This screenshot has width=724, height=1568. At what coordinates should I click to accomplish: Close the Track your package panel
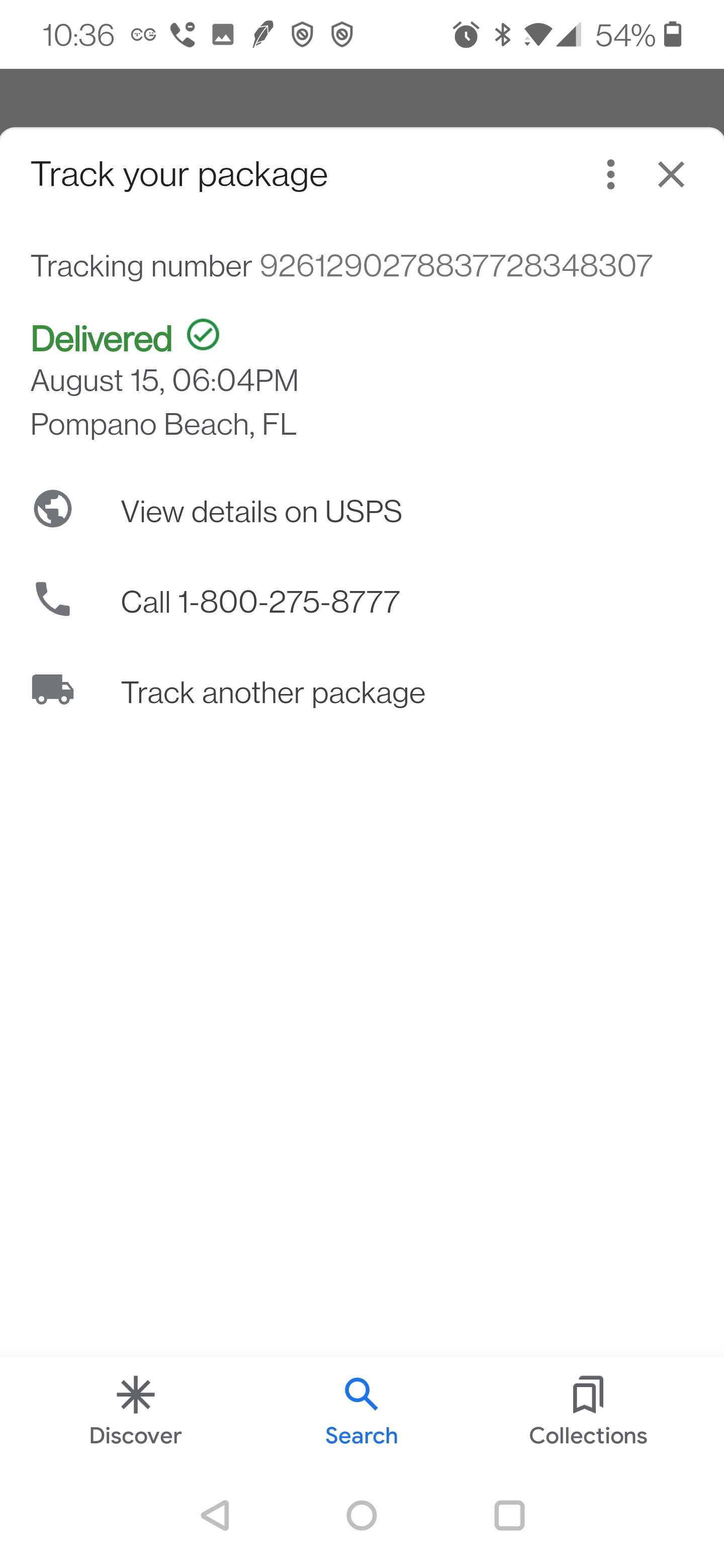click(x=670, y=175)
